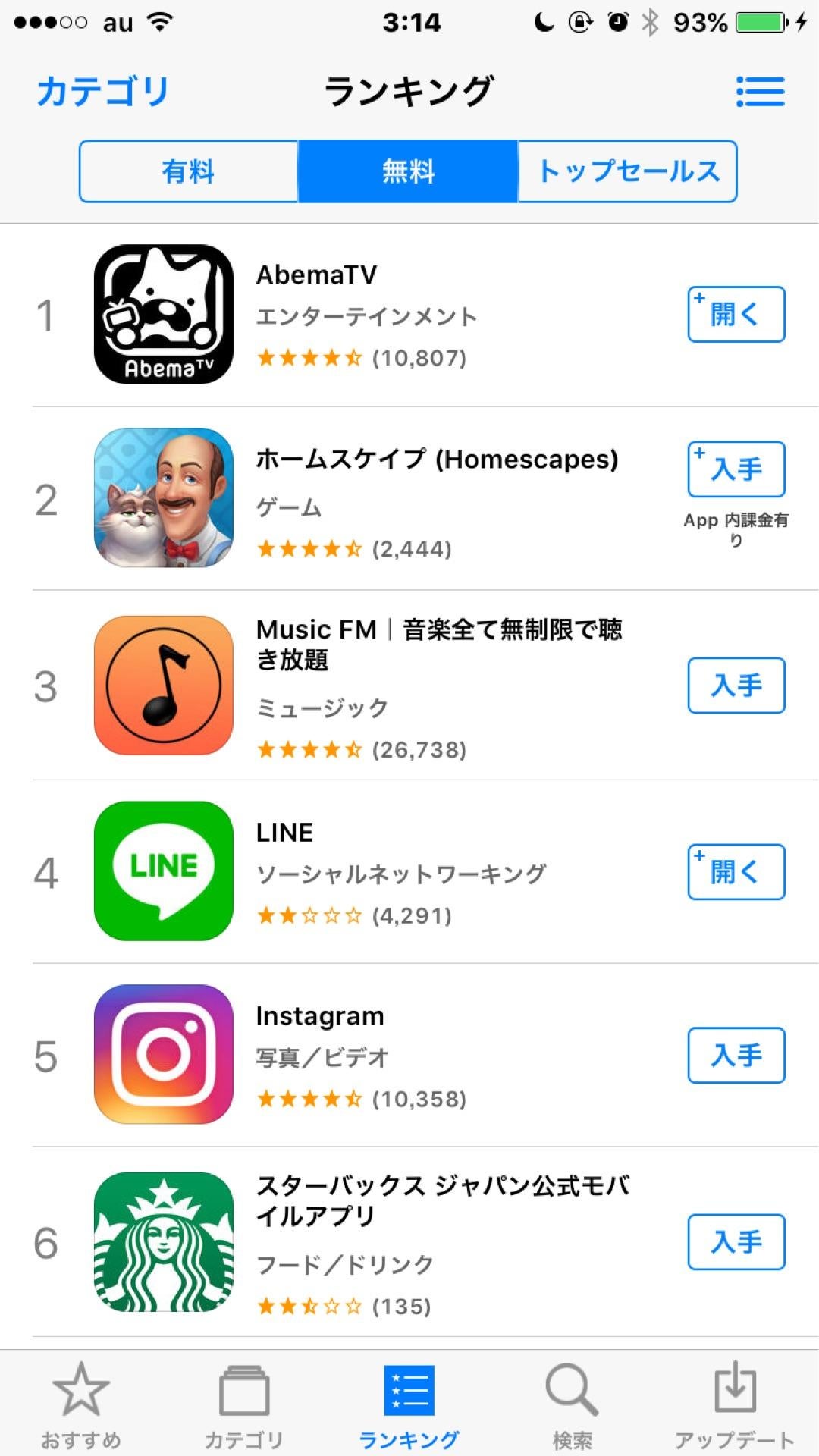Open the list menu icon at top right
The height and width of the screenshot is (1456, 819).
point(760,92)
